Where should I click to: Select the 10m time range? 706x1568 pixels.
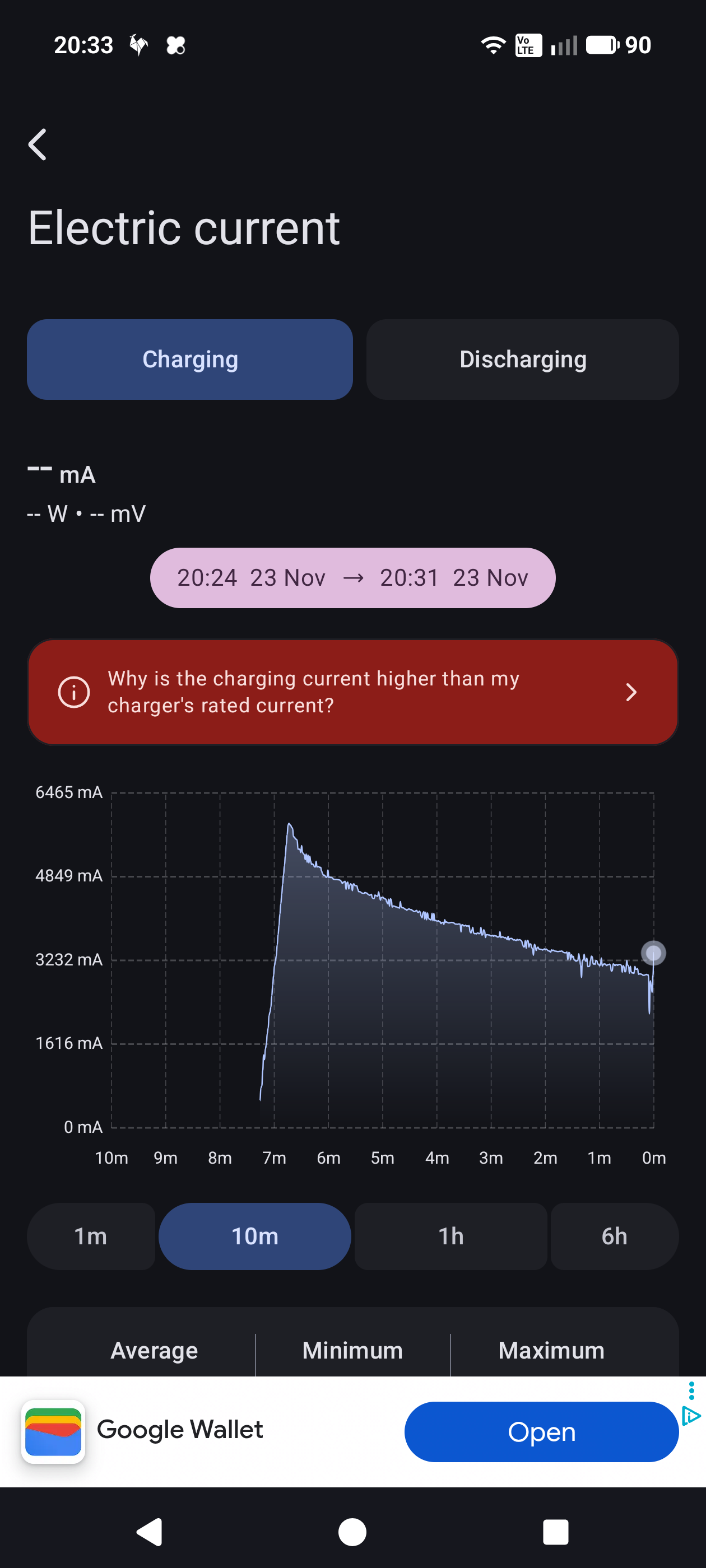pos(254,1236)
